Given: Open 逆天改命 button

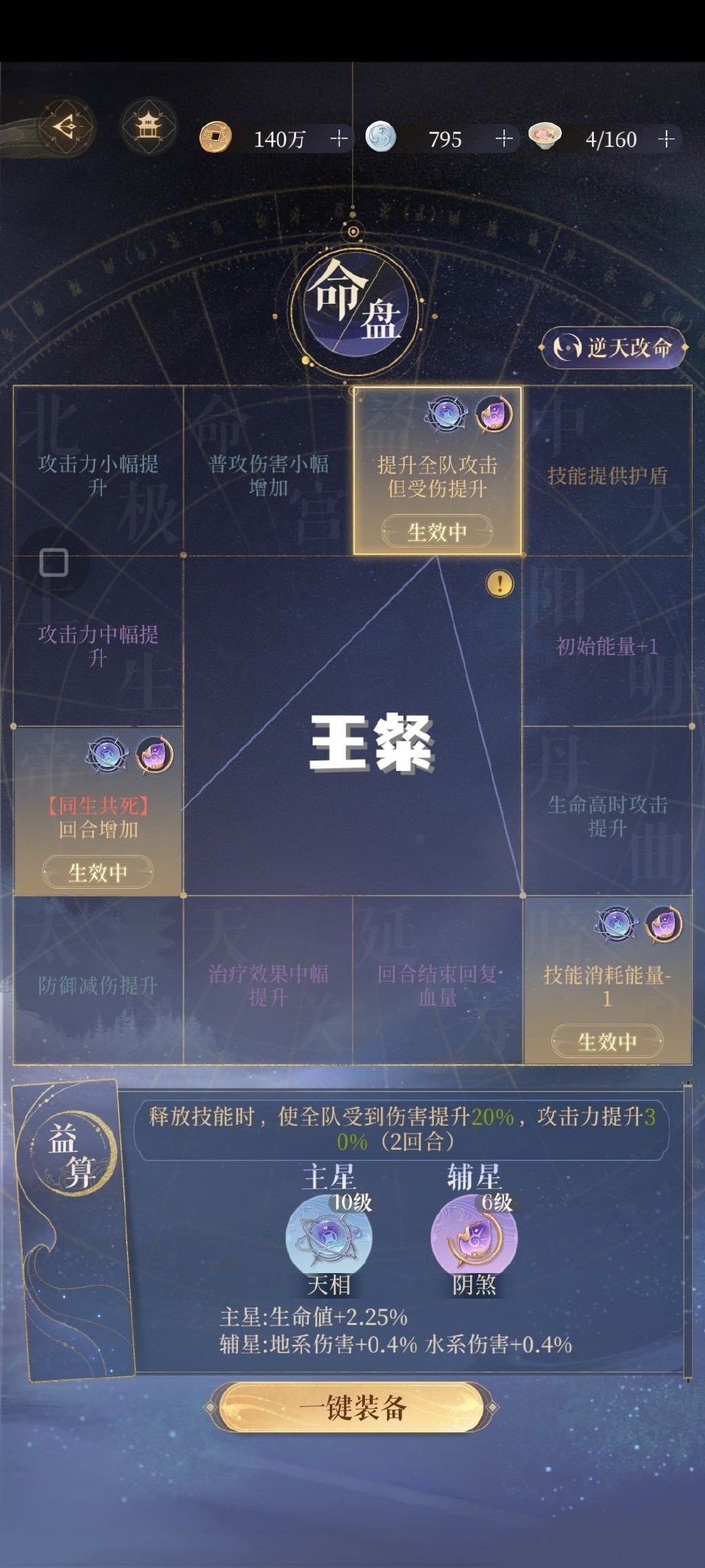Looking at the screenshot, I should pyautogui.click(x=613, y=347).
